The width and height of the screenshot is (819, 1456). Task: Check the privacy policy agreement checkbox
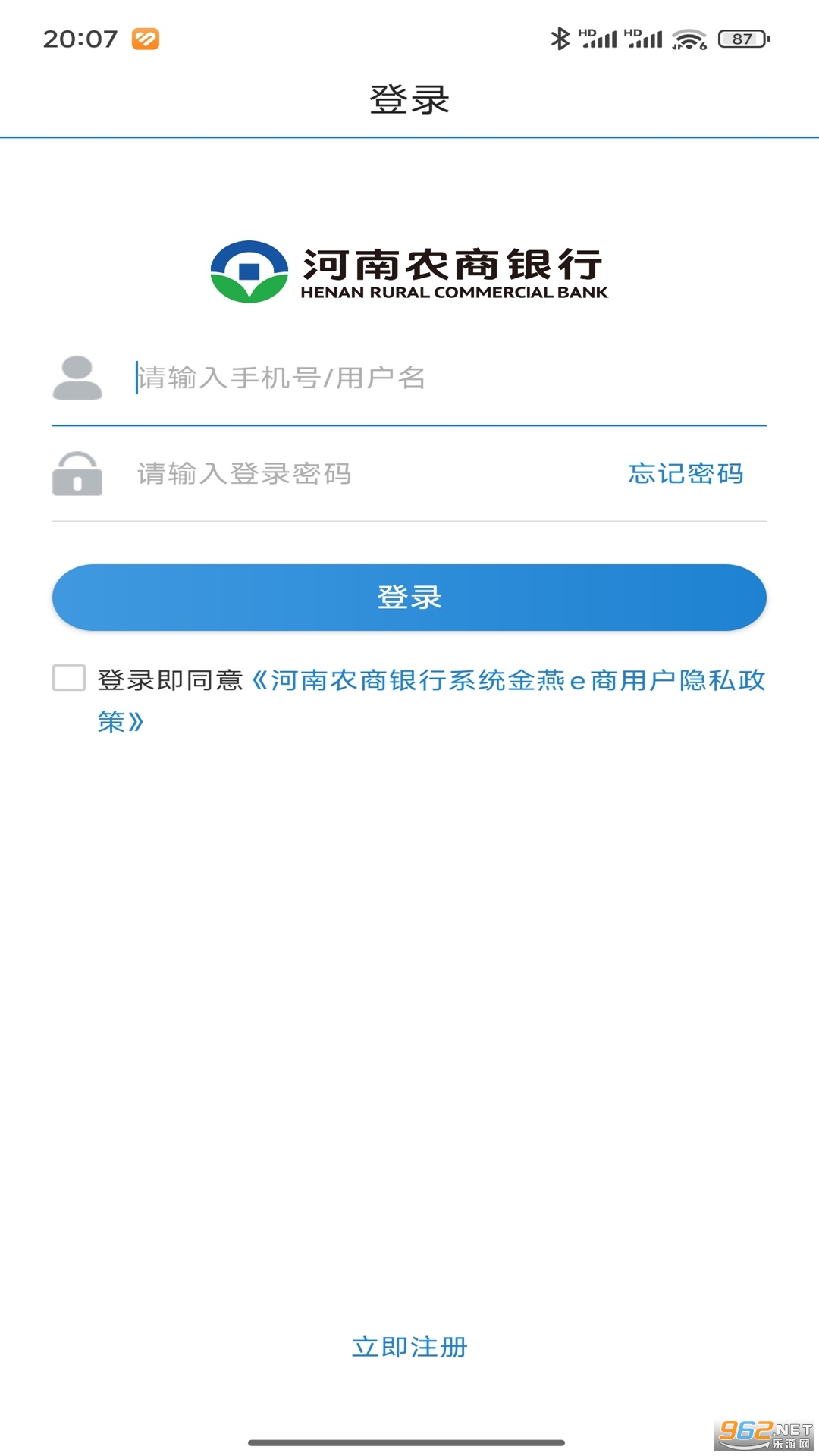pyautogui.click(x=69, y=679)
